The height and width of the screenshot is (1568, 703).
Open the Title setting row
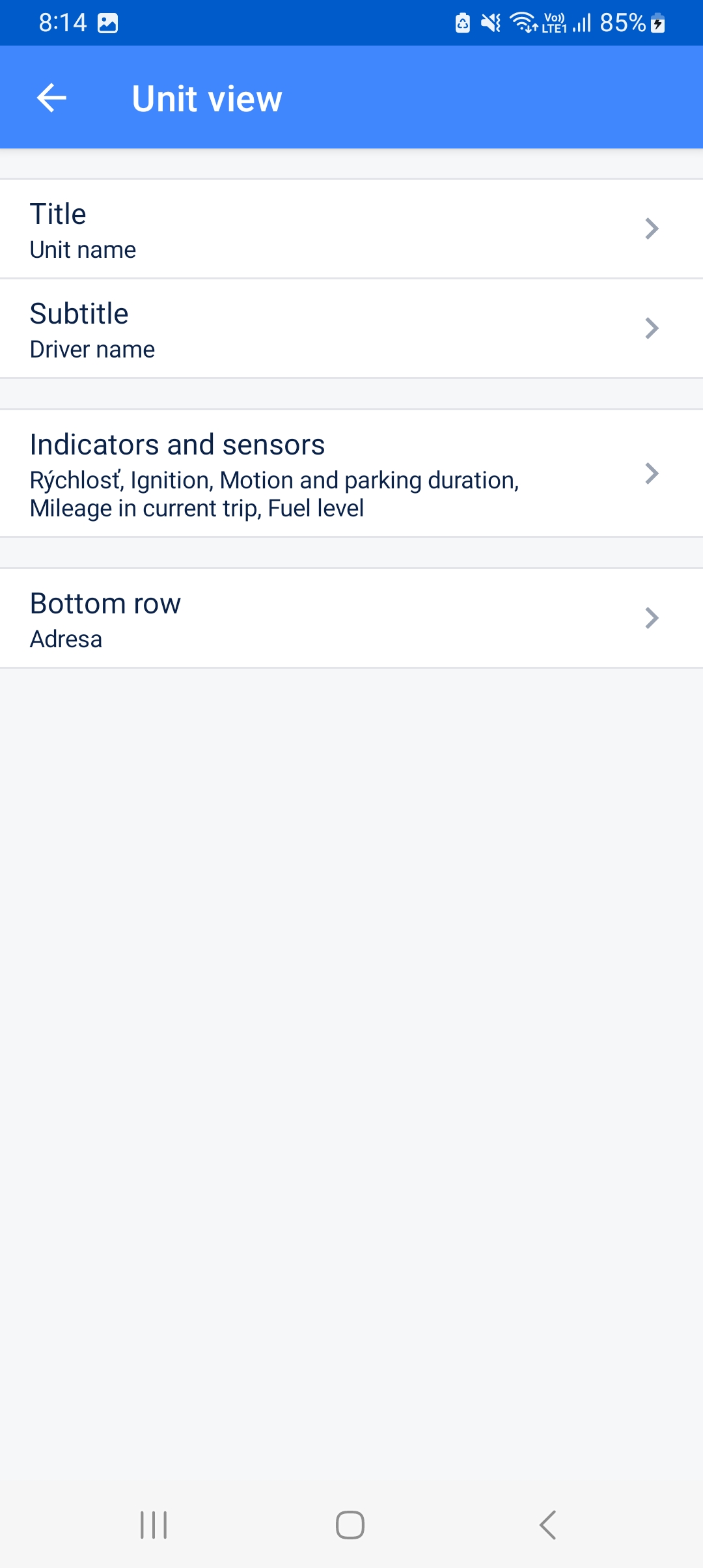(351, 229)
